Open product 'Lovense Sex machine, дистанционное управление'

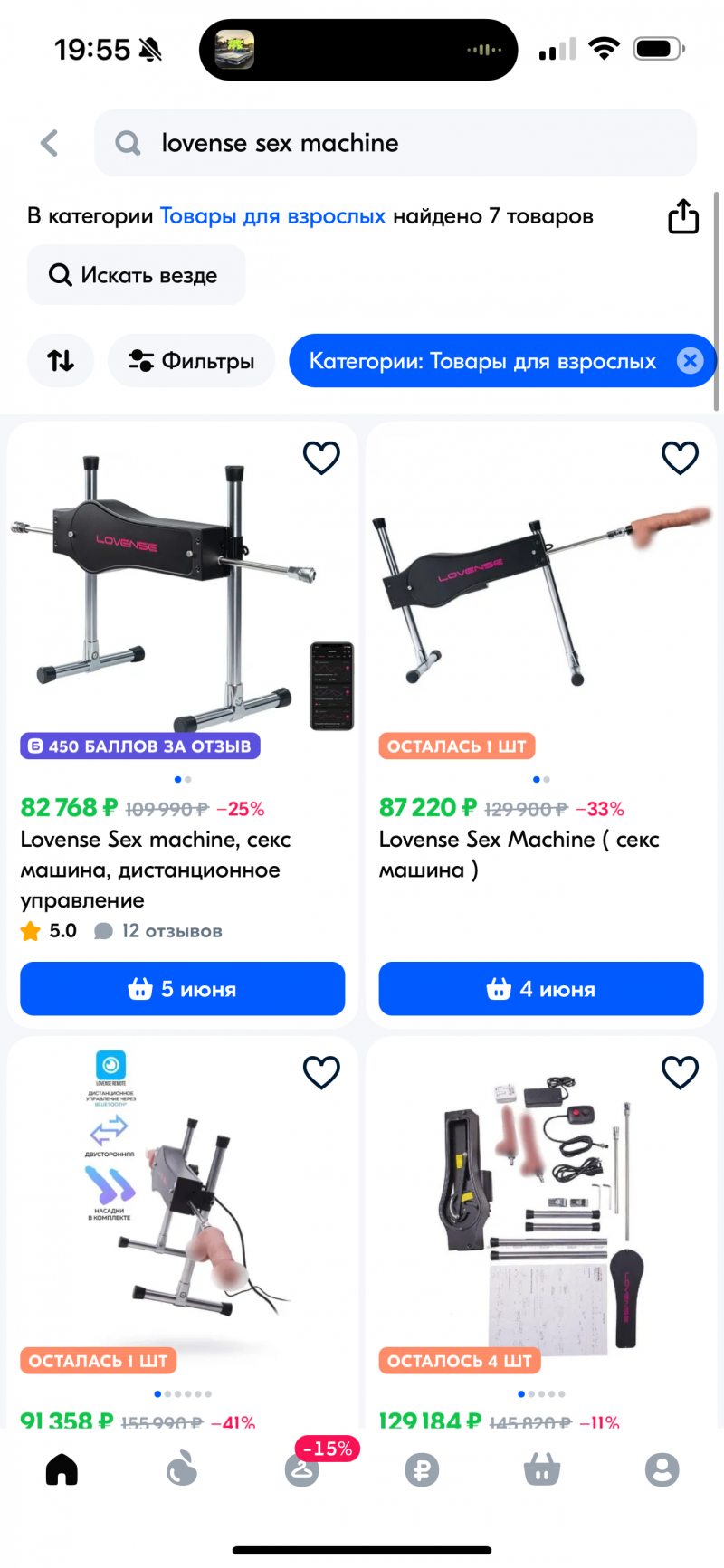[155, 869]
